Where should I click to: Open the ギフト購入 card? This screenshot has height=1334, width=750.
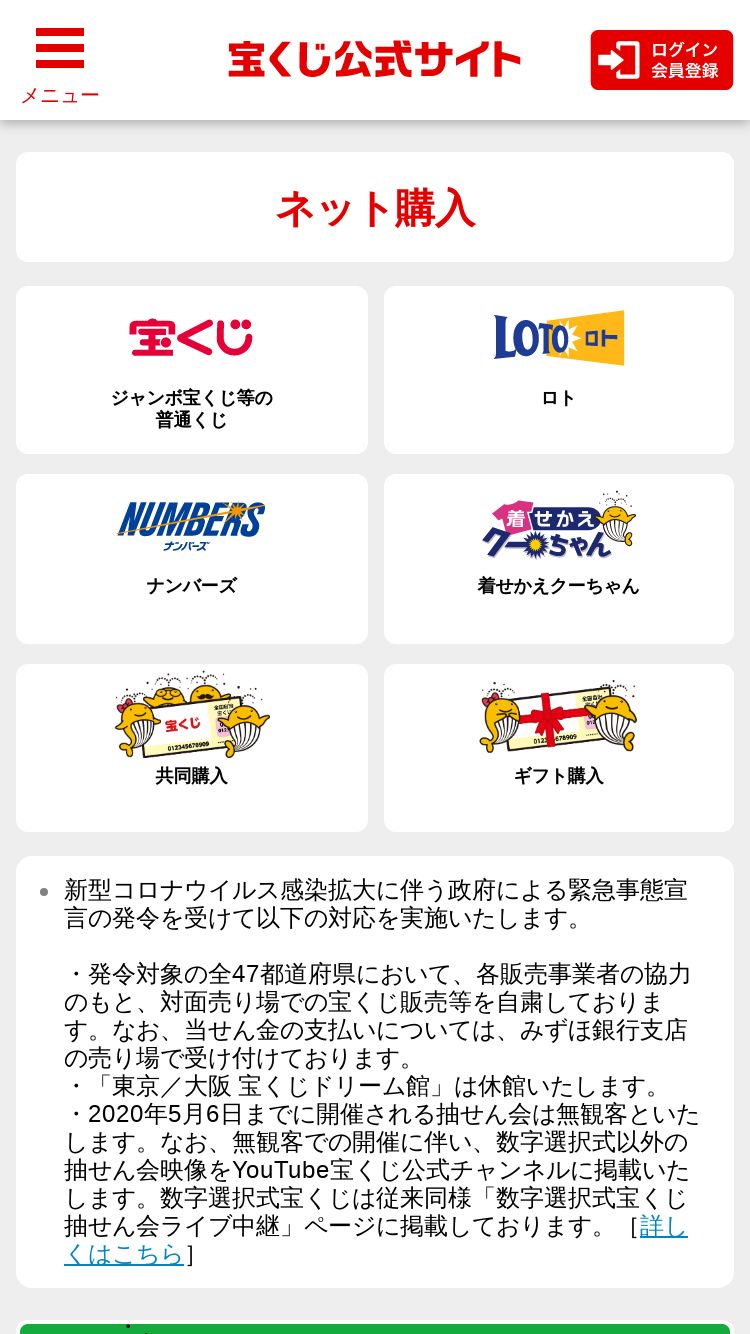559,748
